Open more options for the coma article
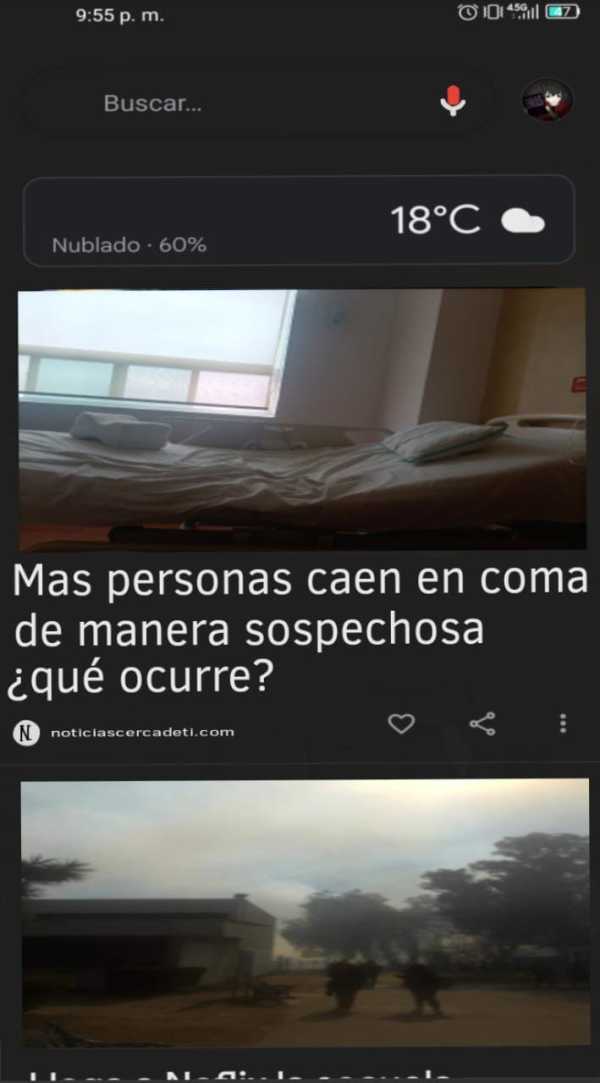 [x=563, y=724]
